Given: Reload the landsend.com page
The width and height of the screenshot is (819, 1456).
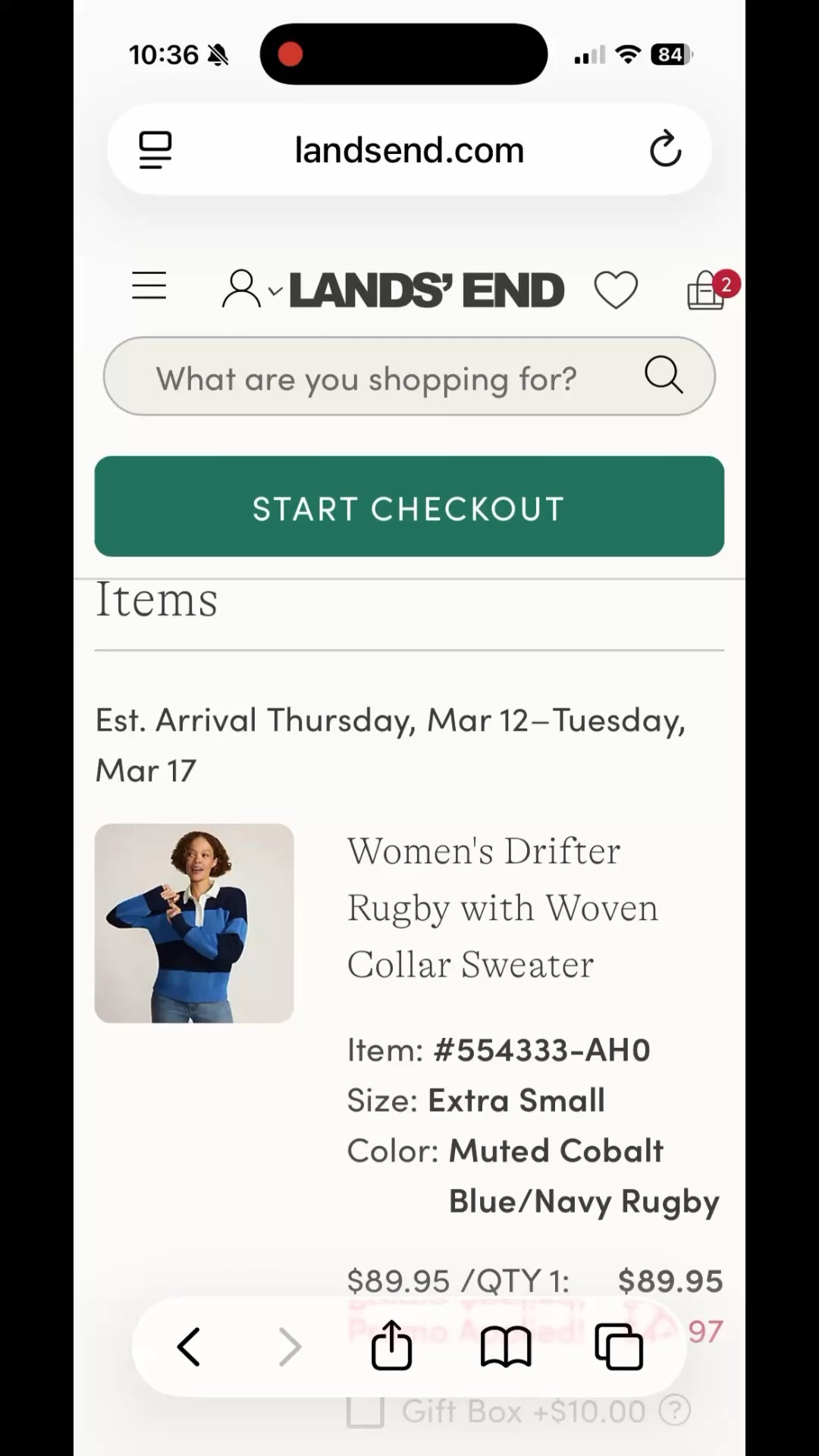Looking at the screenshot, I should (x=665, y=149).
